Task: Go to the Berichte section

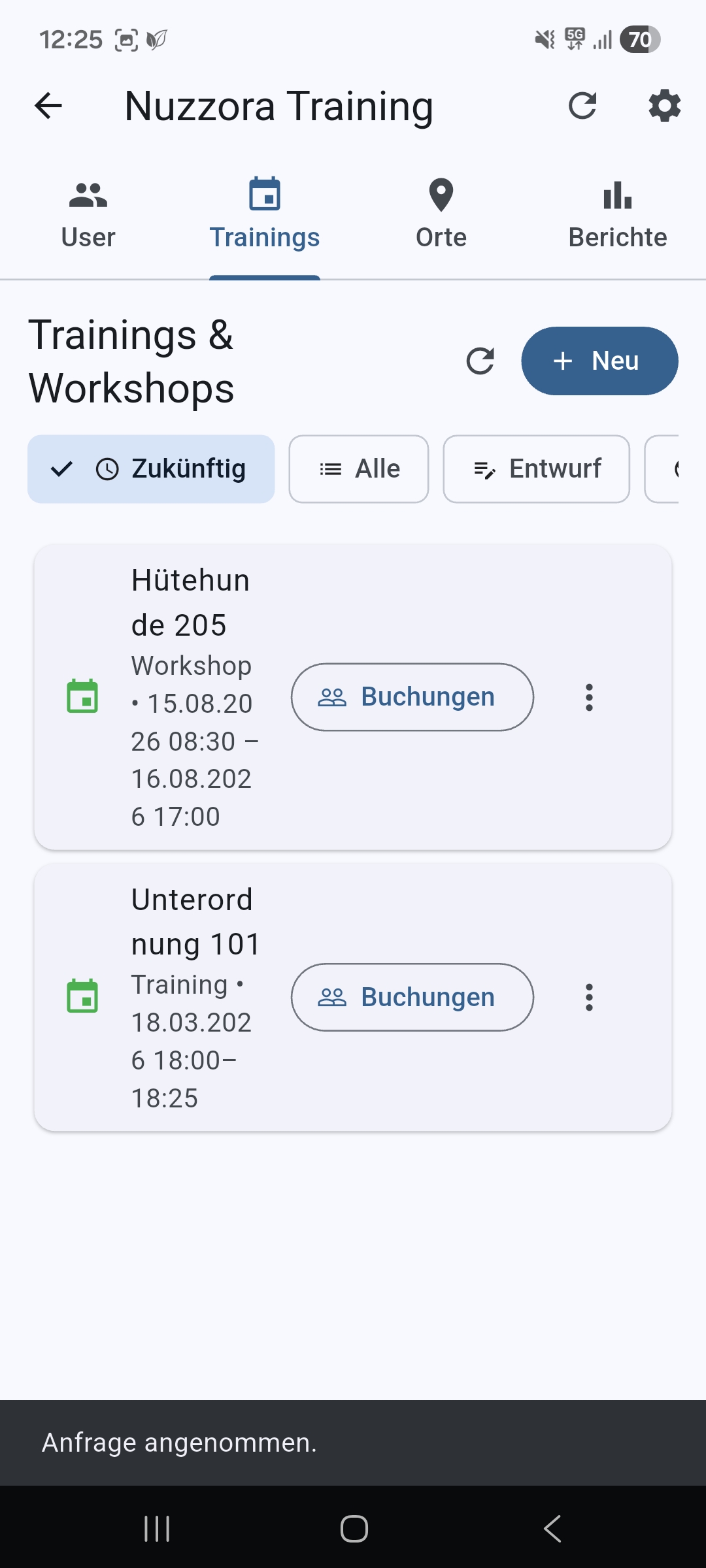Action: point(617,216)
